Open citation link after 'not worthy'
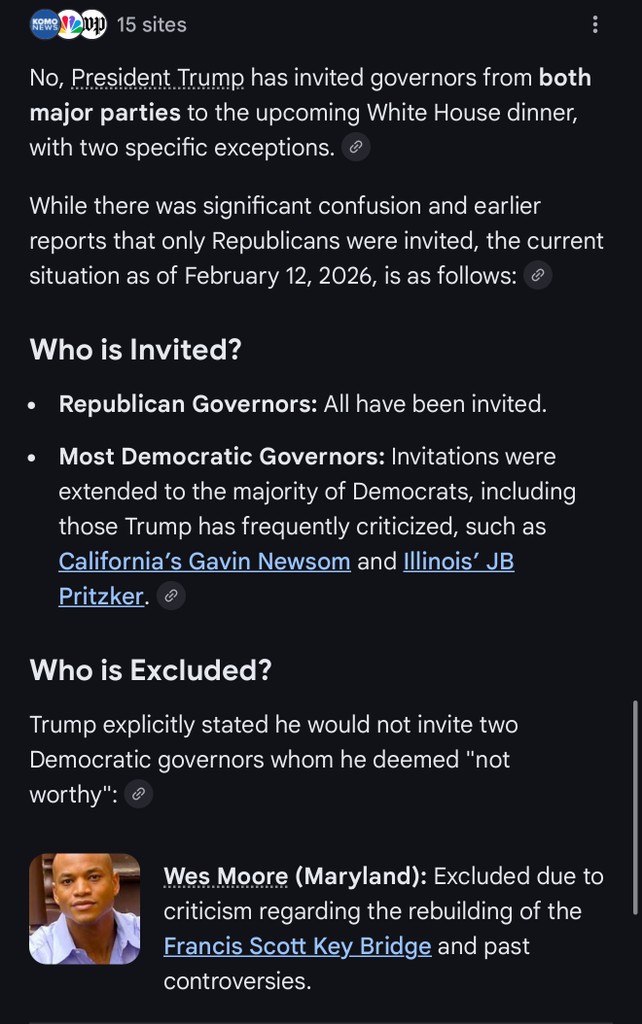The height and width of the screenshot is (1024, 642). pyautogui.click(x=139, y=795)
